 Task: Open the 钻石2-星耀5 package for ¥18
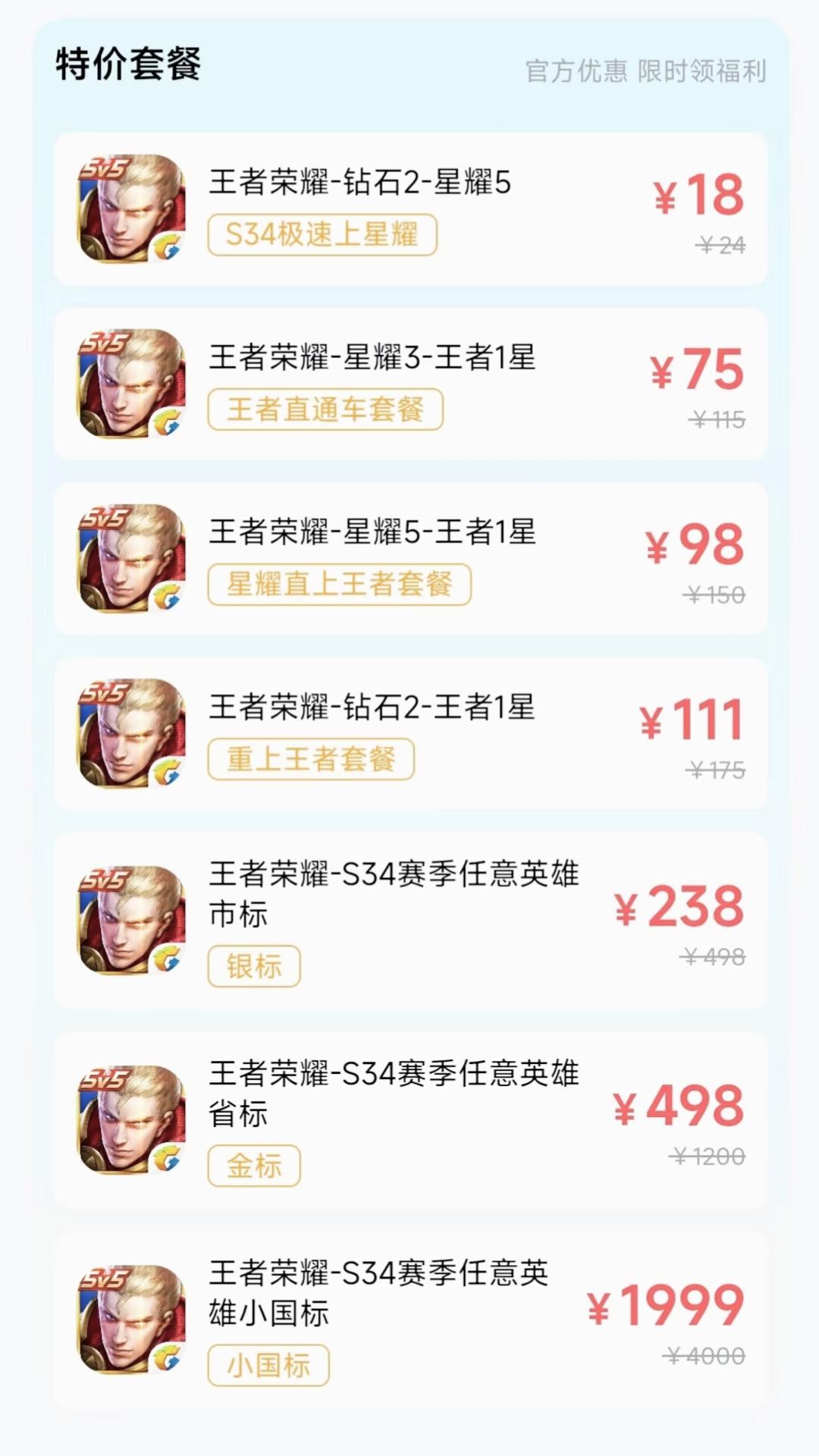click(x=409, y=209)
